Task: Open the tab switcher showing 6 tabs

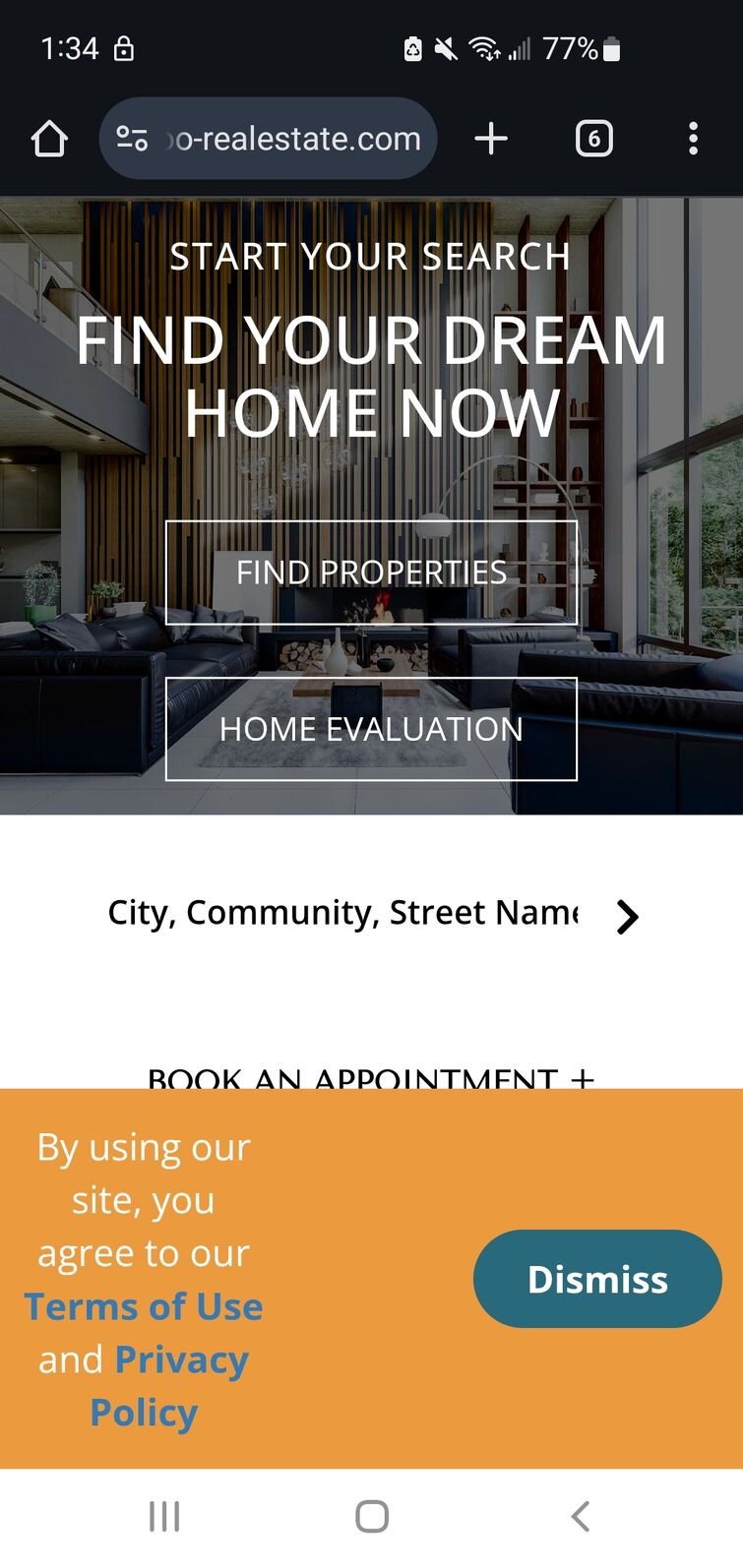Action: click(x=593, y=139)
